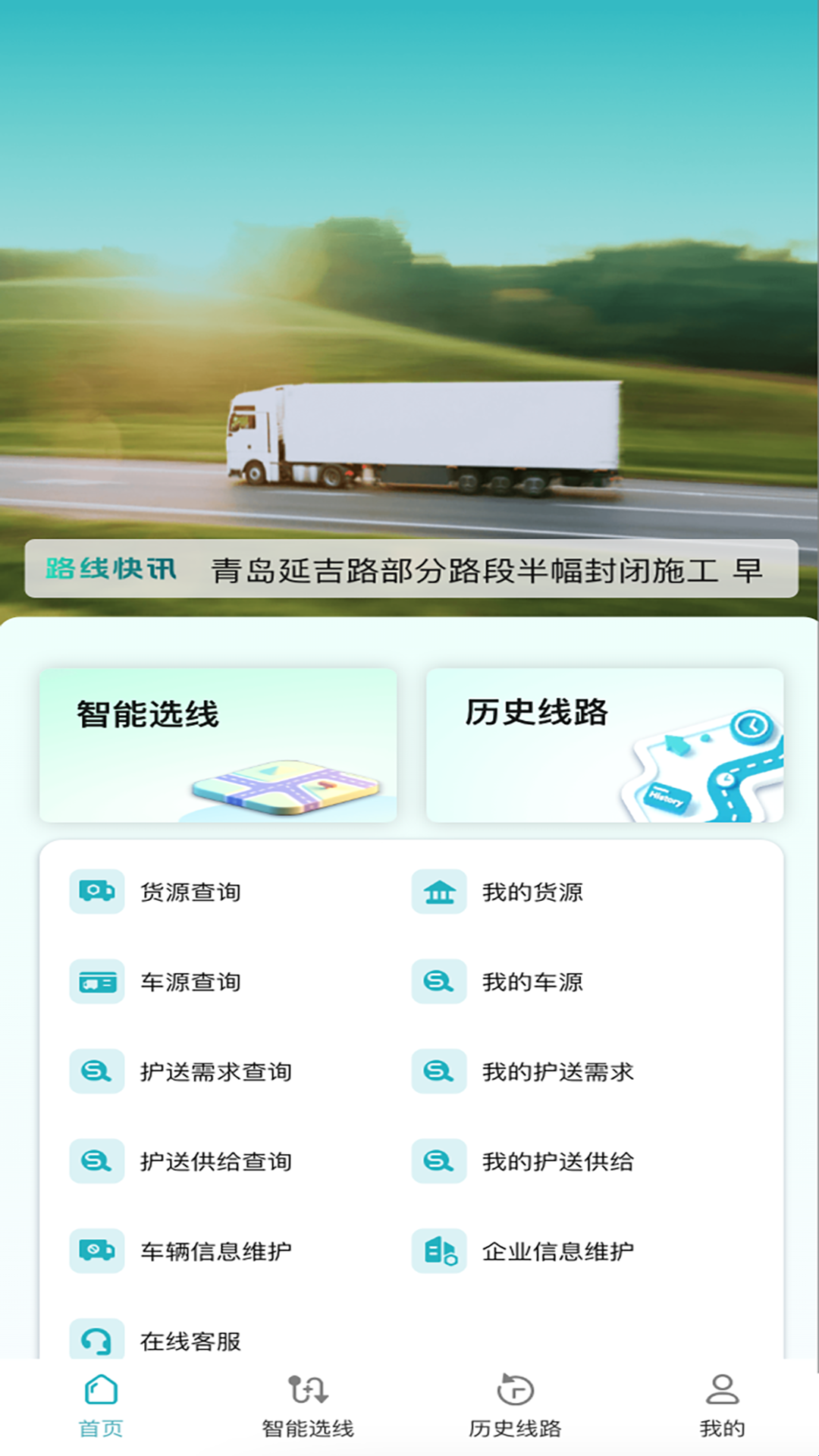The height and width of the screenshot is (1456, 819).
Task: Contact 在线客服
Action: [190, 1340]
